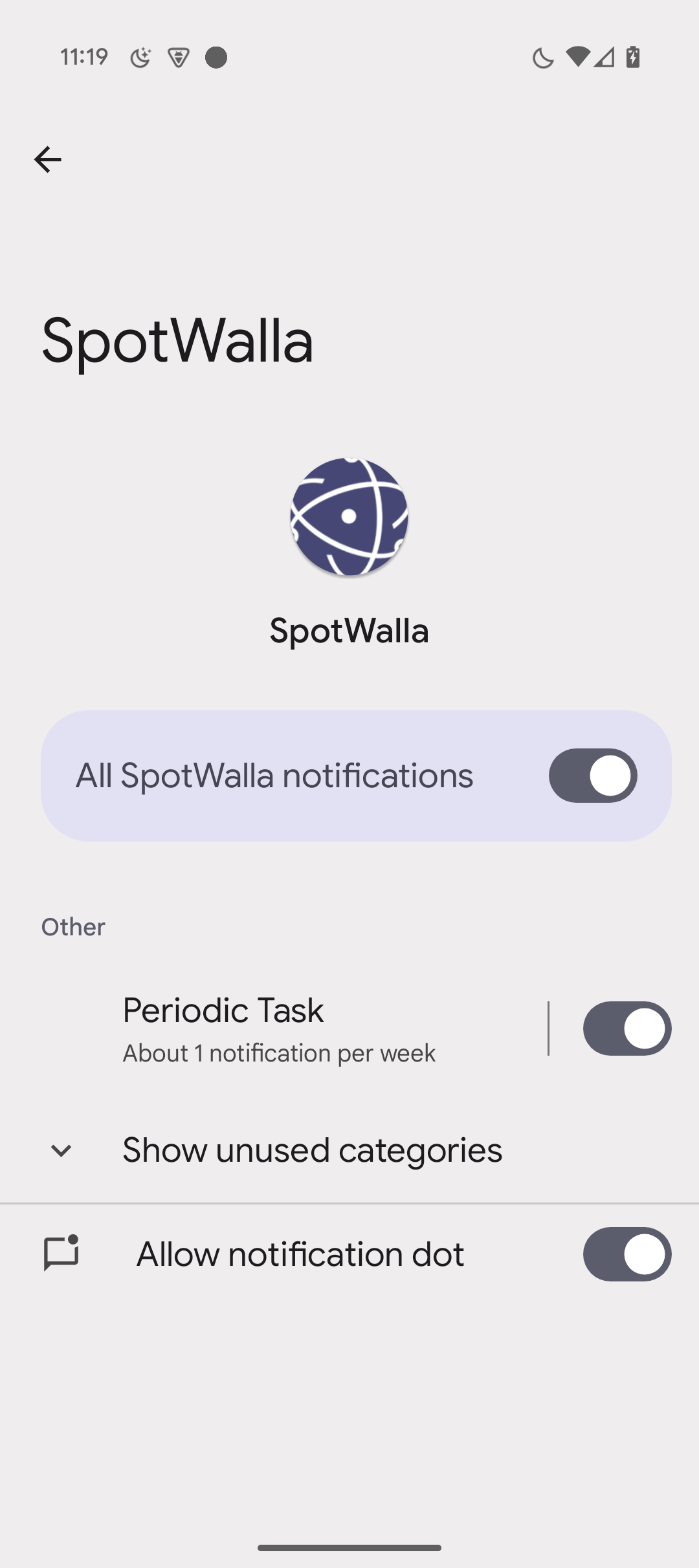The image size is (699, 1568).
Task: Expand Show unused categories
Action: [x=311, y=1150]
